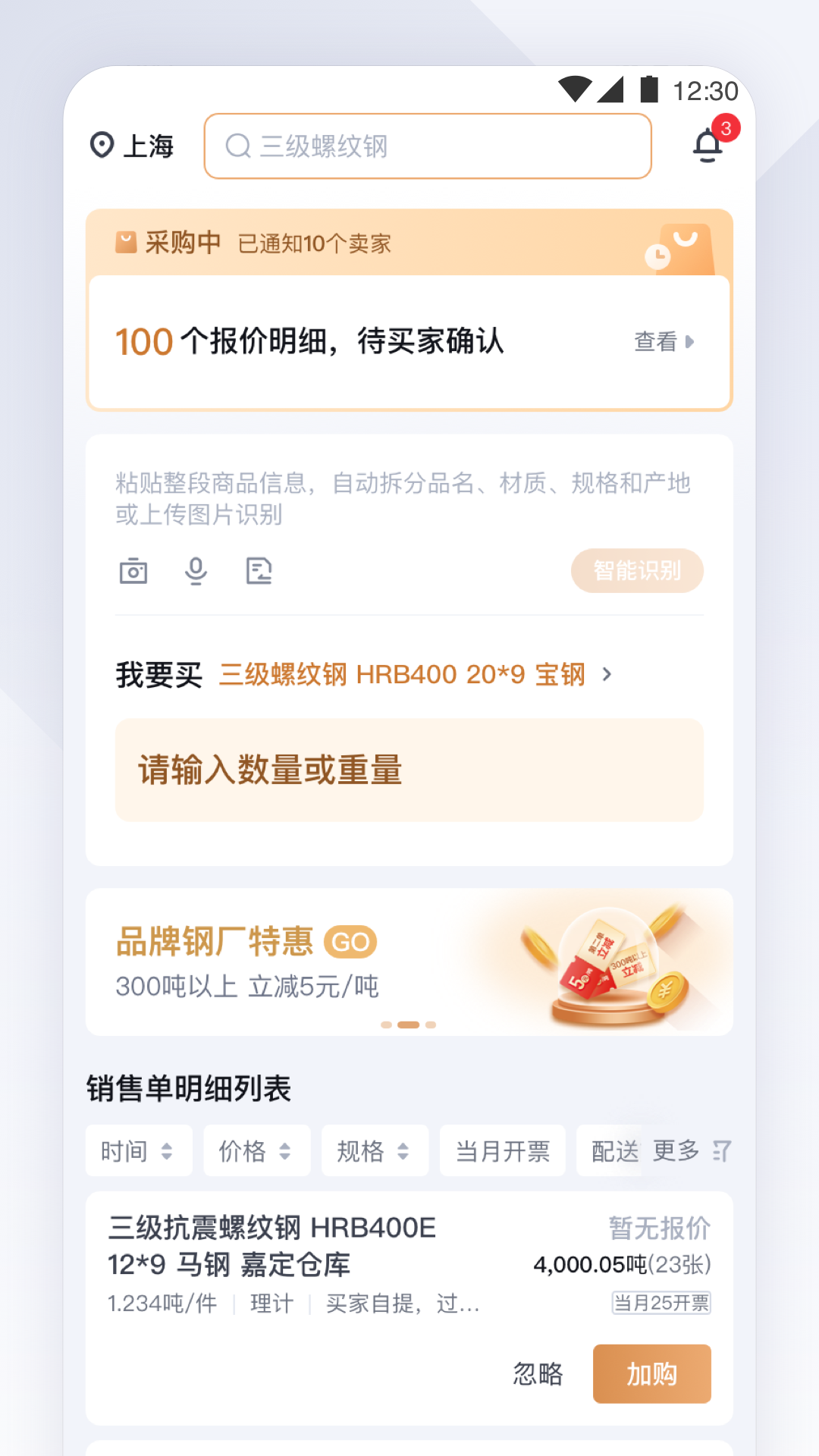Image resolution: width=819 pixels, height=1456 pixels.
Task: Tap the microphone voice input icon
Action: tap(196, 570)
